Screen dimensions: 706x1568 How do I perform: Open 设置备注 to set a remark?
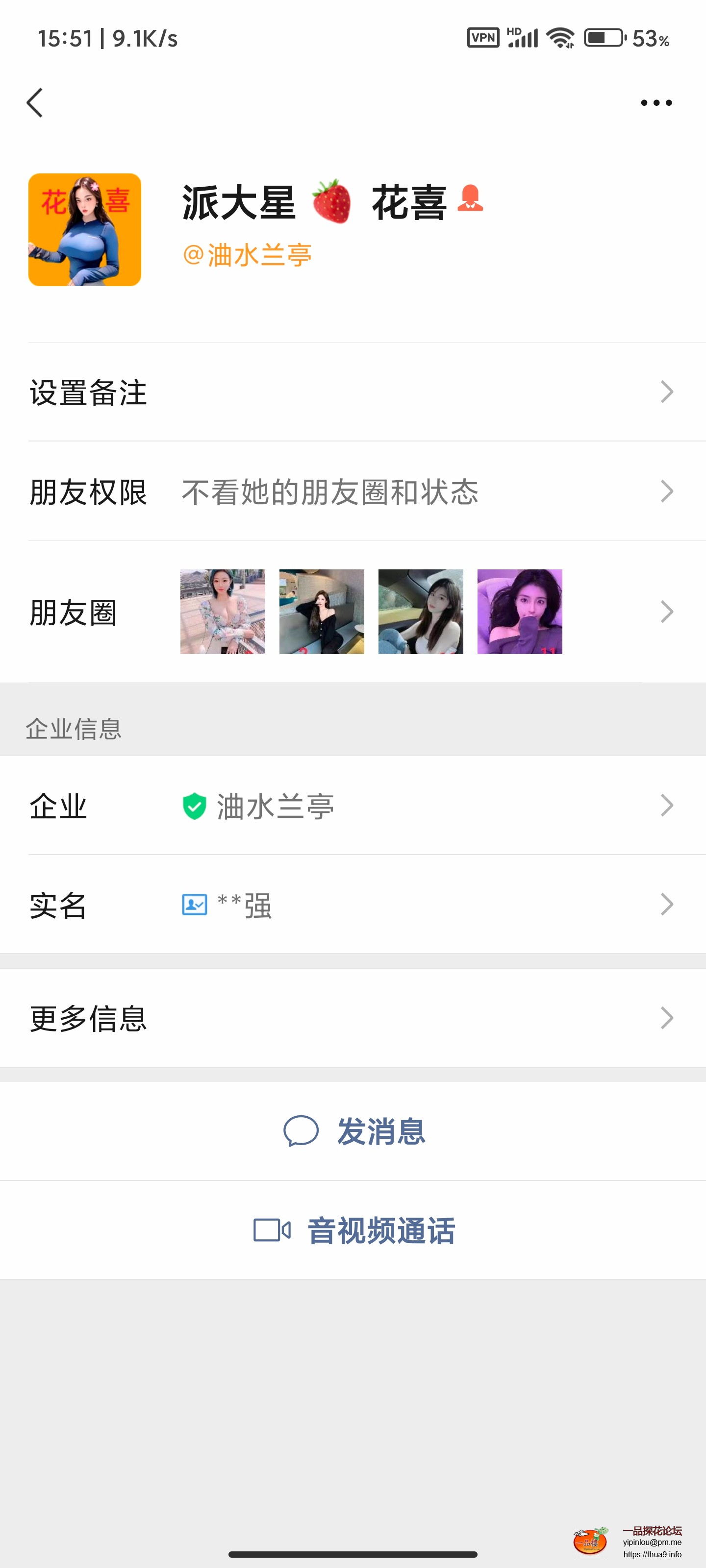[353, 393]
